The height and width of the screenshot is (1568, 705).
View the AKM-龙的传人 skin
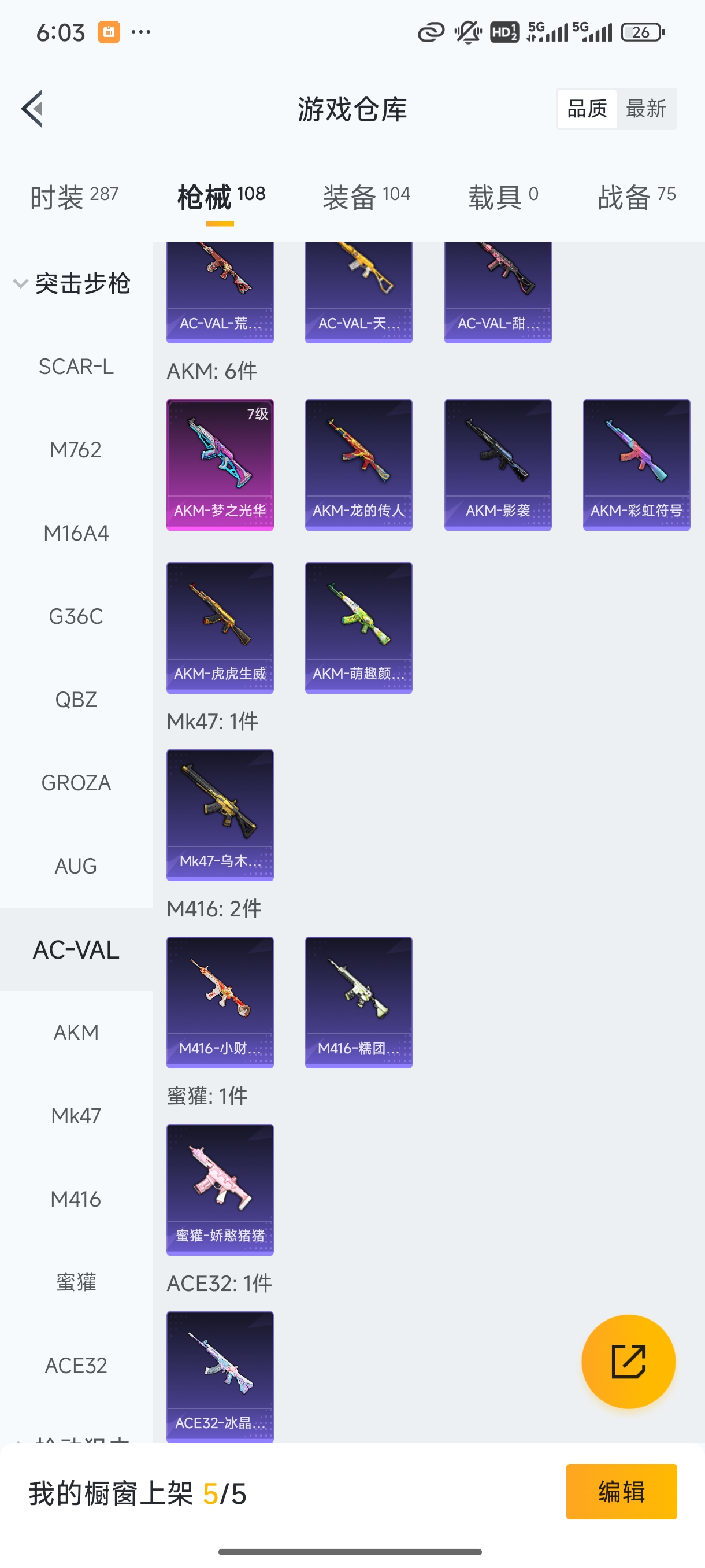tap(359, 464)
